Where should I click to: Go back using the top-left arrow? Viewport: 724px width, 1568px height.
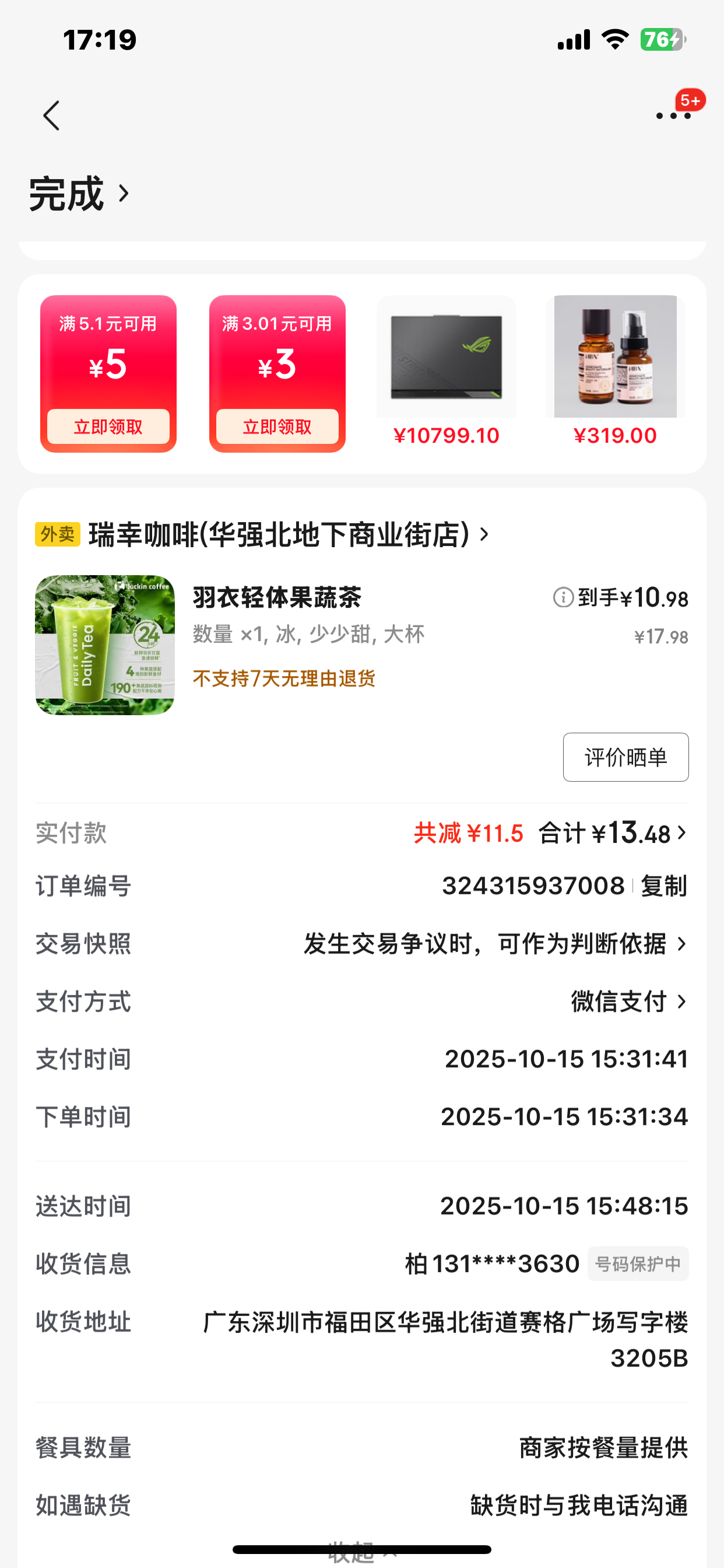tap(52, 116)
